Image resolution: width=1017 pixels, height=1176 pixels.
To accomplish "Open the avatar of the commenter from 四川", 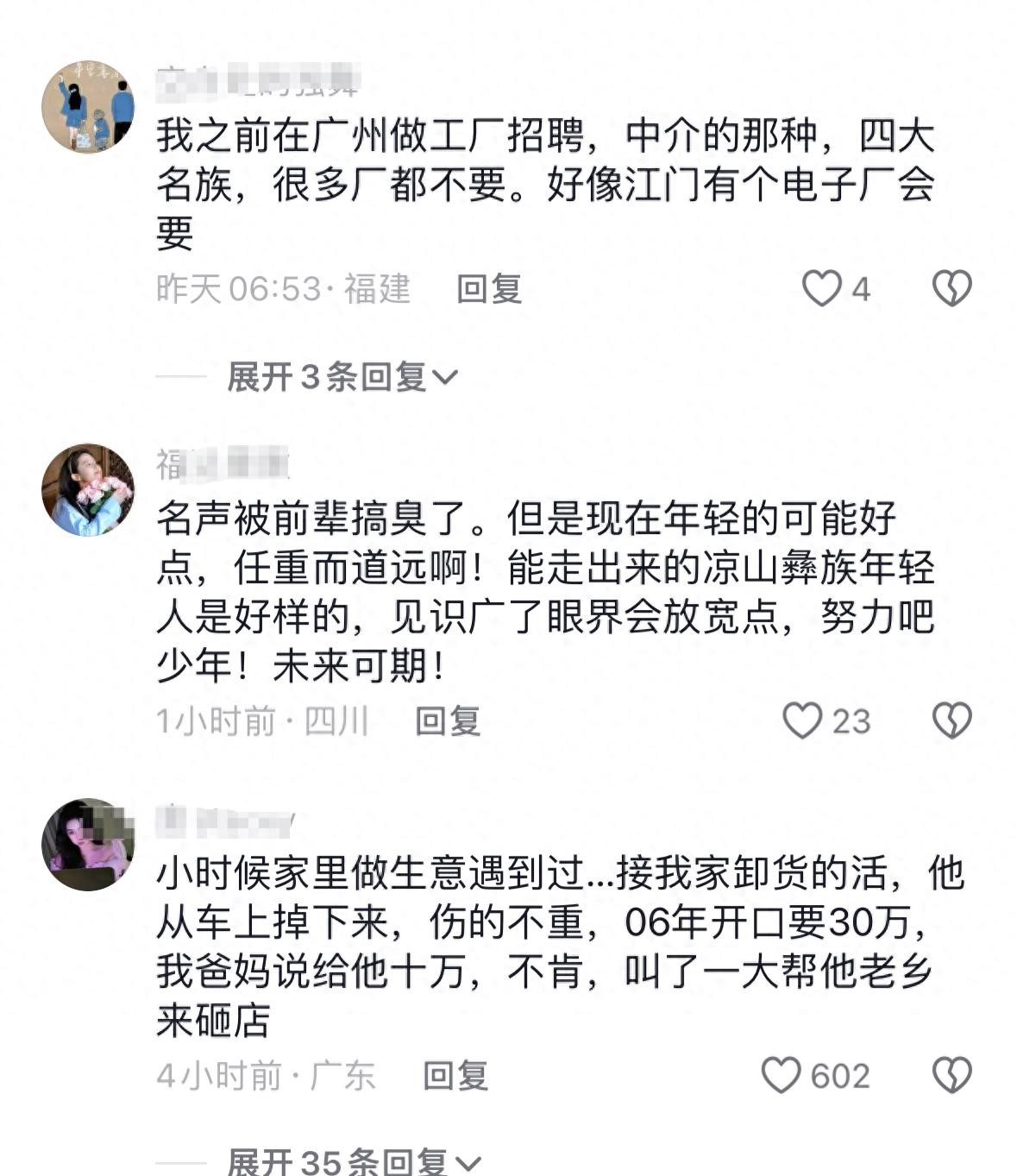I will (x=88, y=490).
